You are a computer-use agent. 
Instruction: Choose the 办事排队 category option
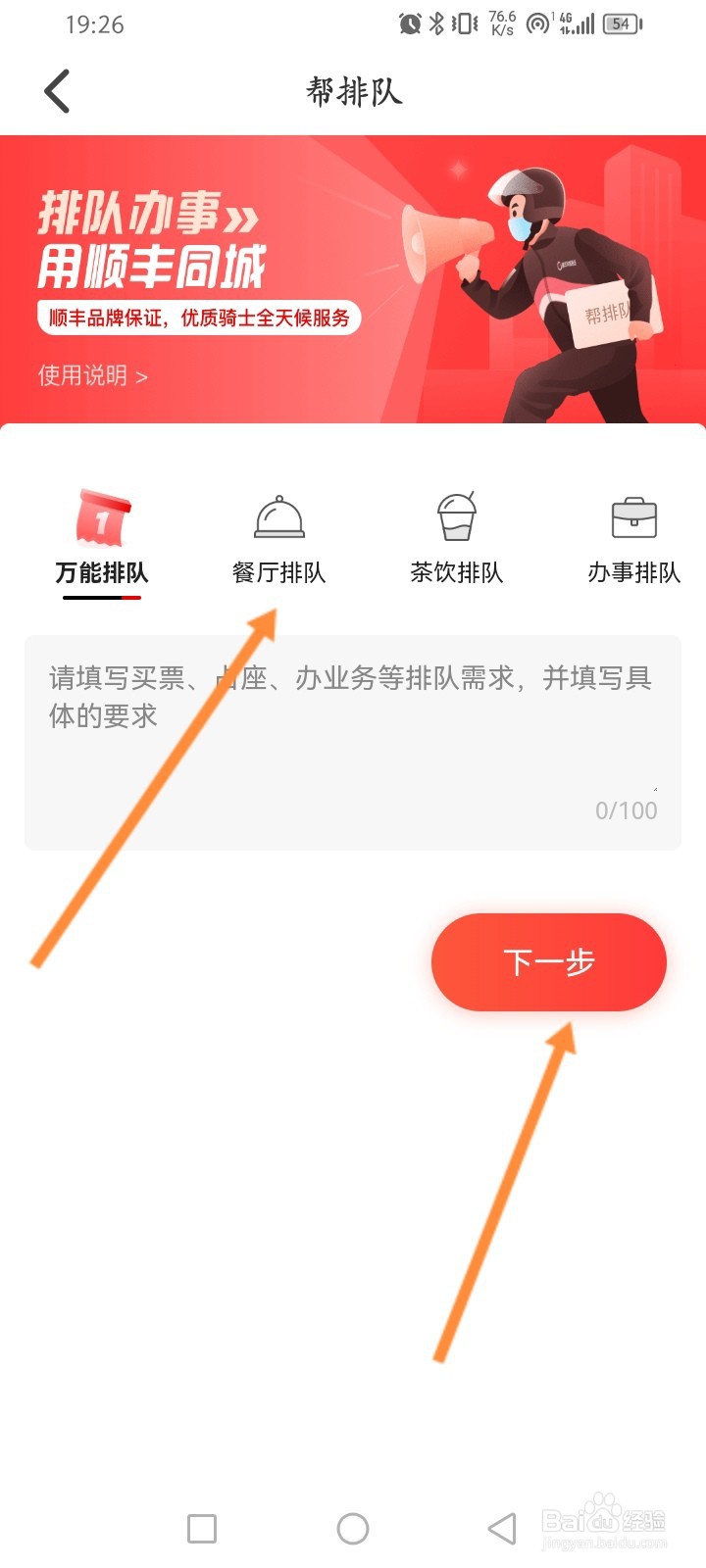click(x=632, y=573)
